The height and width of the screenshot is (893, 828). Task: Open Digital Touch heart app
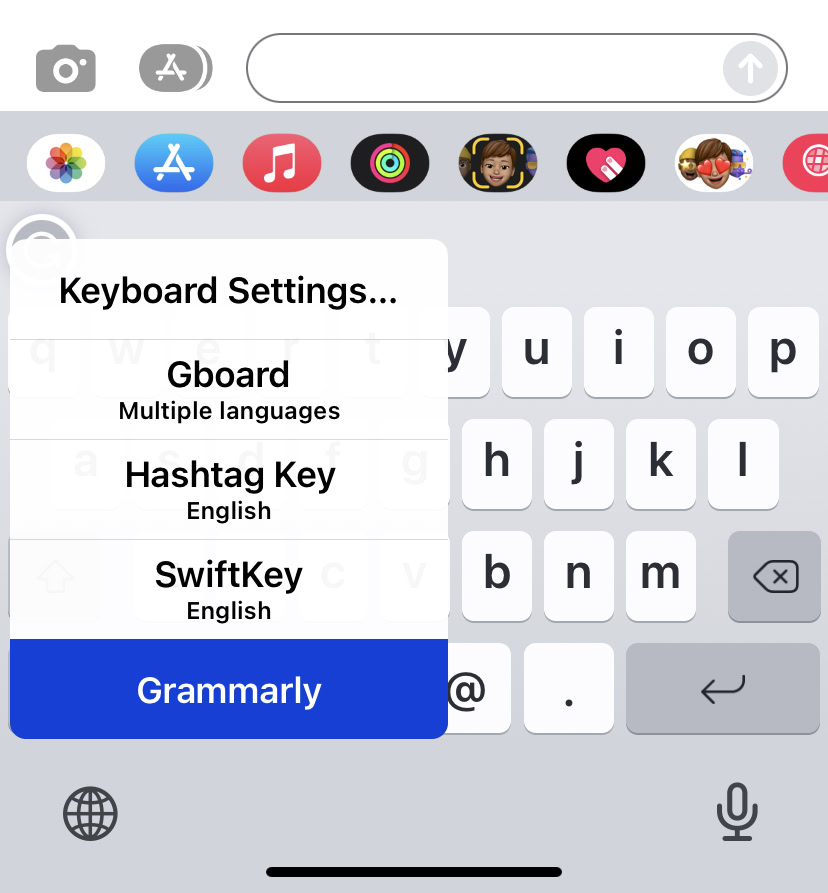606,162
